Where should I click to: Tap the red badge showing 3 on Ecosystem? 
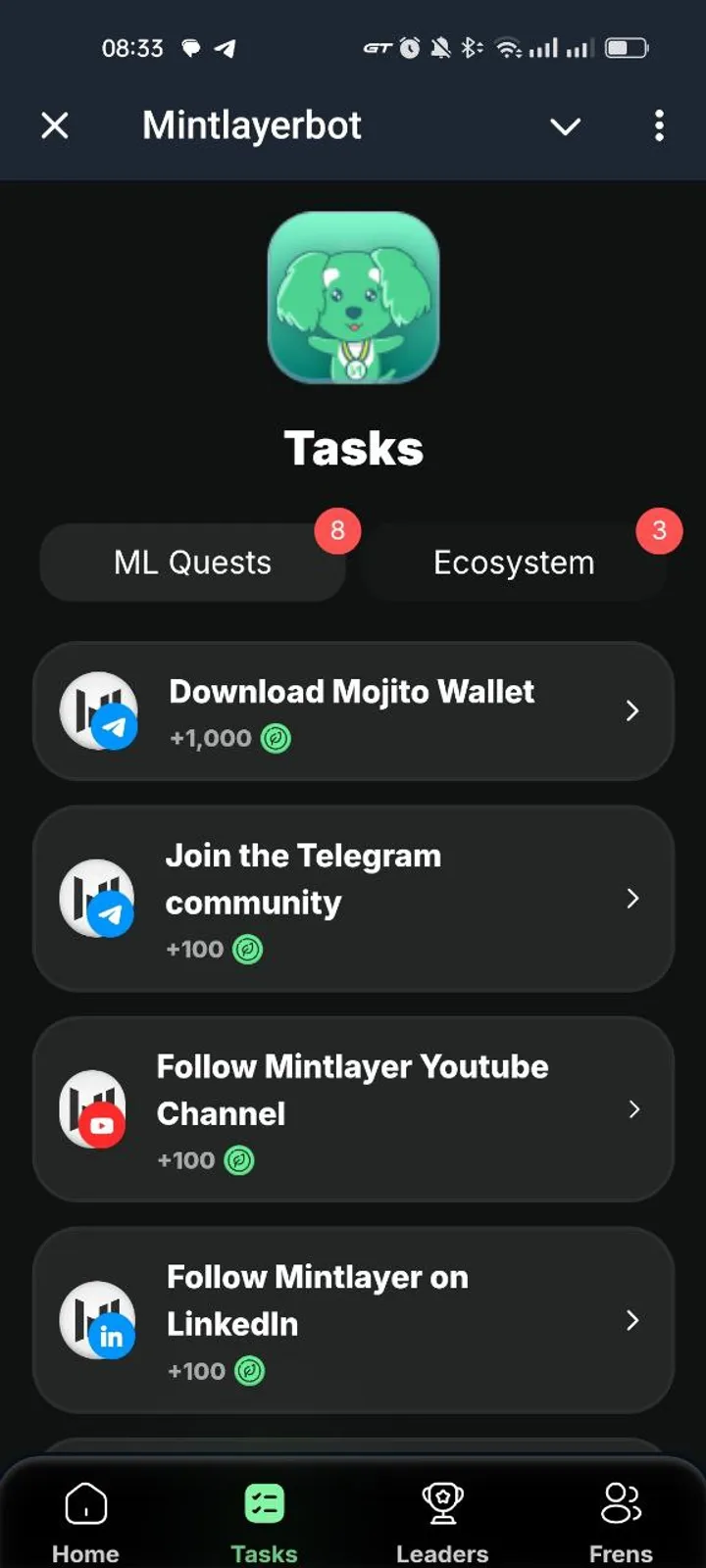[659, 530]
